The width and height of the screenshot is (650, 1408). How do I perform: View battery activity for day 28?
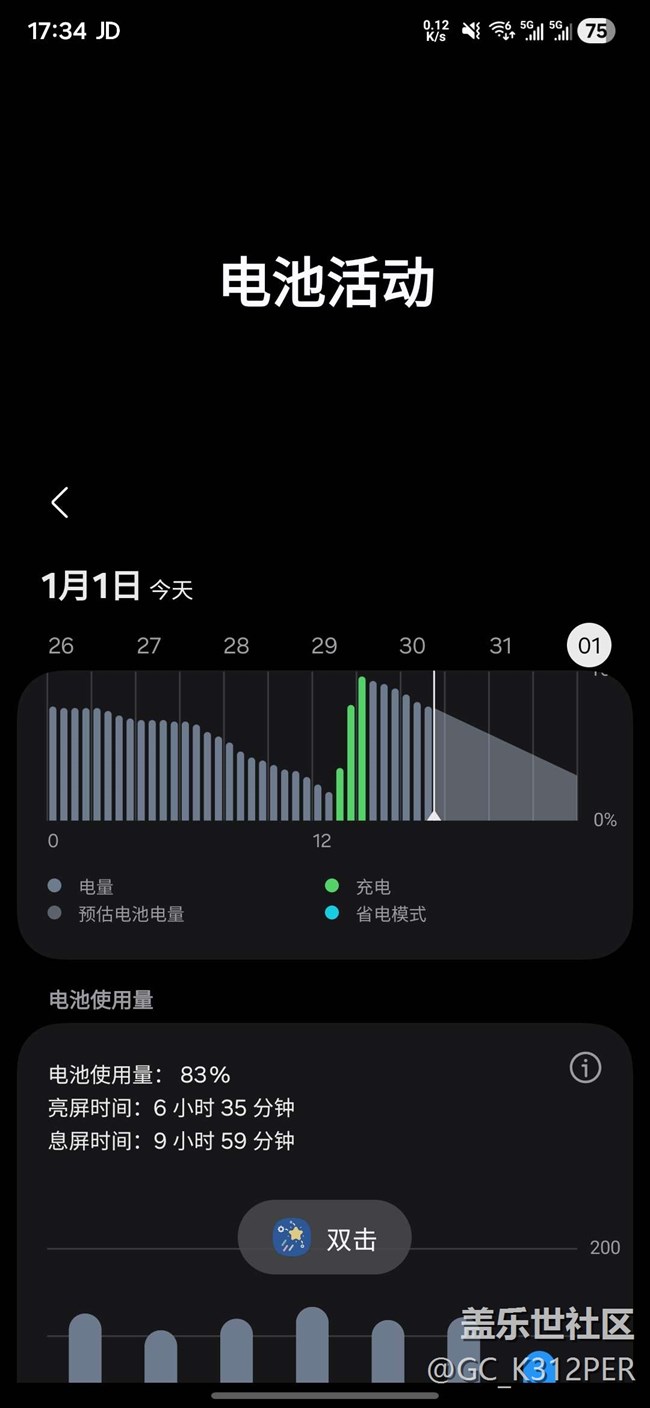236,646
